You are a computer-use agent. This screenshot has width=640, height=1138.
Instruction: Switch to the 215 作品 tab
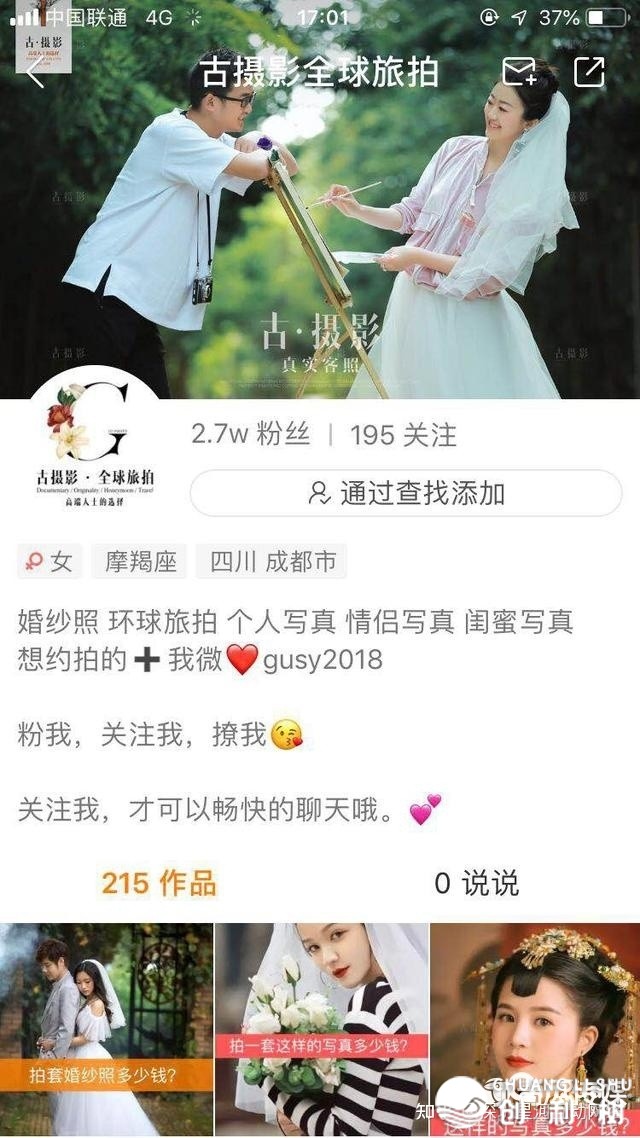(x=159, y=883)
